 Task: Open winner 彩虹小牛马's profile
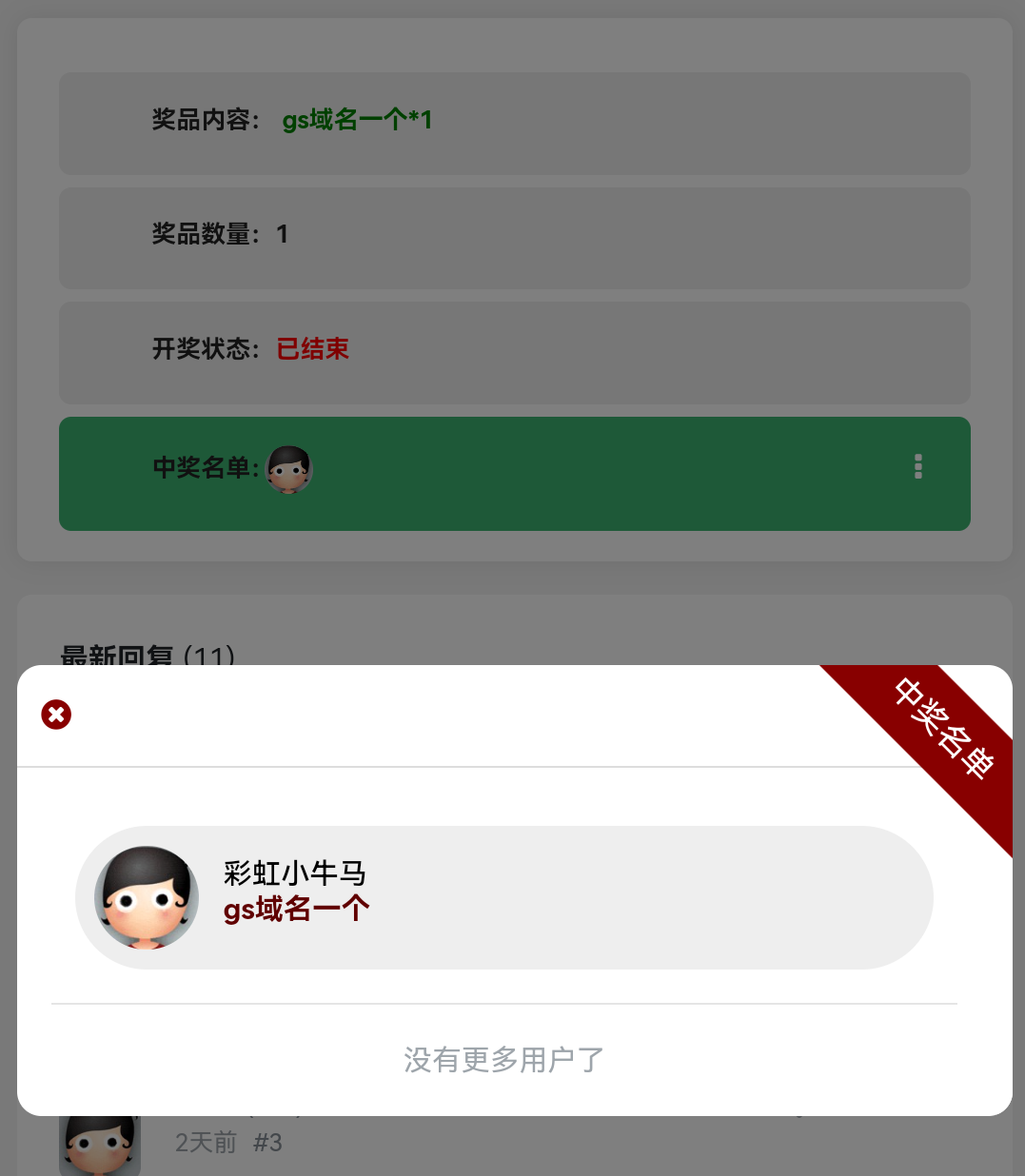pos(147,898)
